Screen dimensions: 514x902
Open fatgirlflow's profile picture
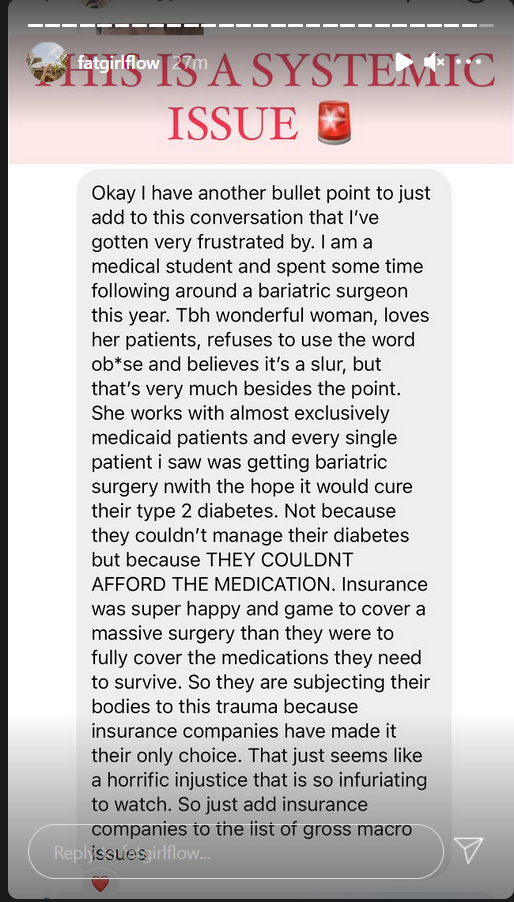47,62
